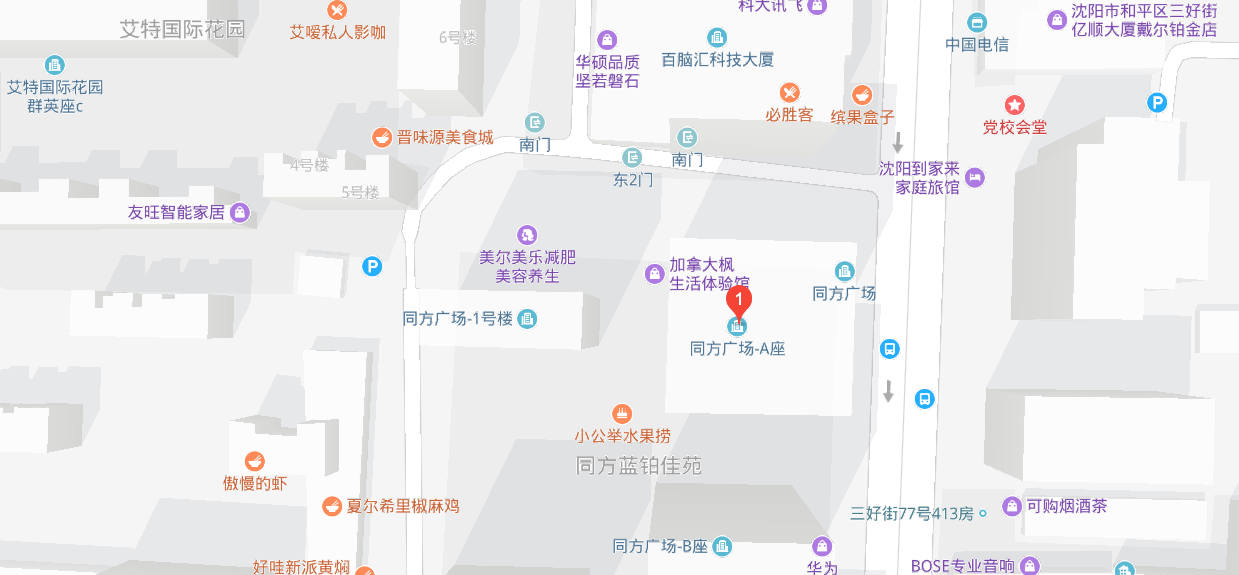Tap the 夏尔希里椒麻鸡 restaurant marker

(x=332, y=506)
